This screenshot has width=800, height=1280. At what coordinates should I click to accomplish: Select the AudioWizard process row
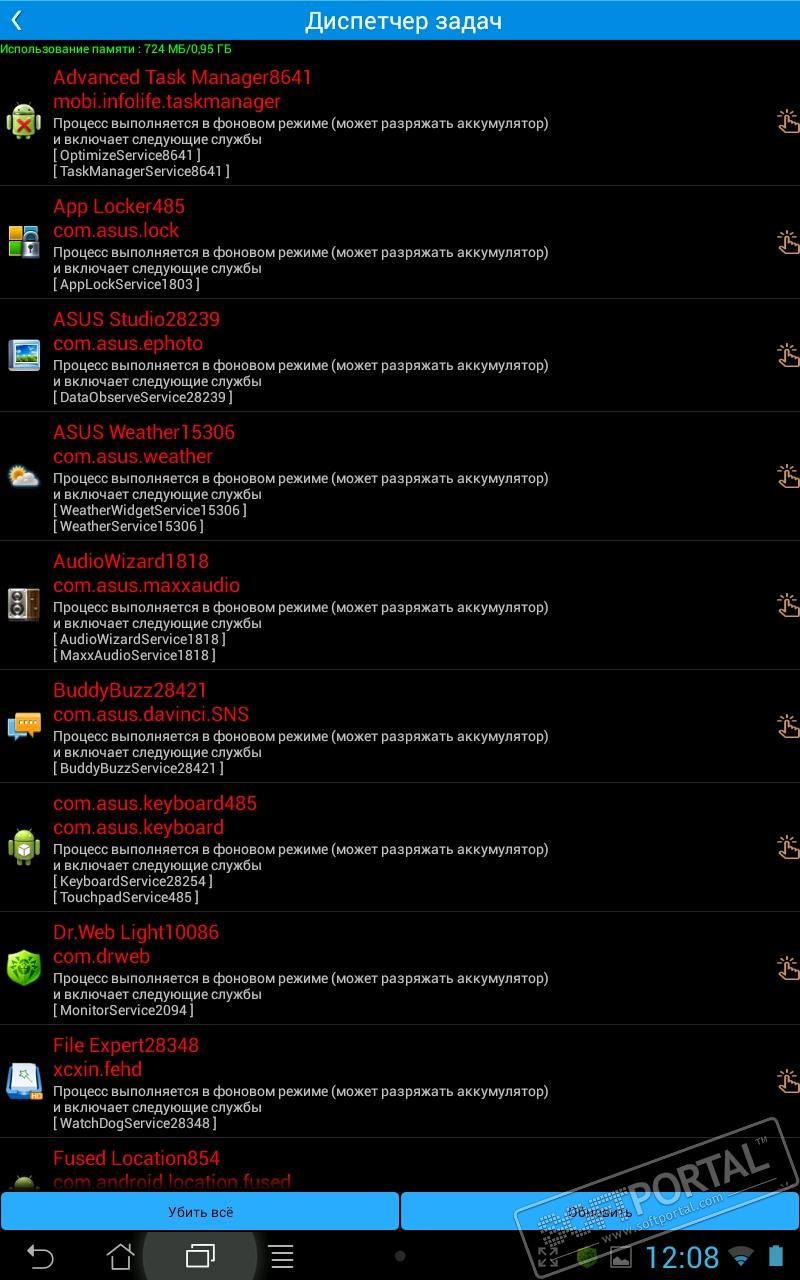coord(300,606)
